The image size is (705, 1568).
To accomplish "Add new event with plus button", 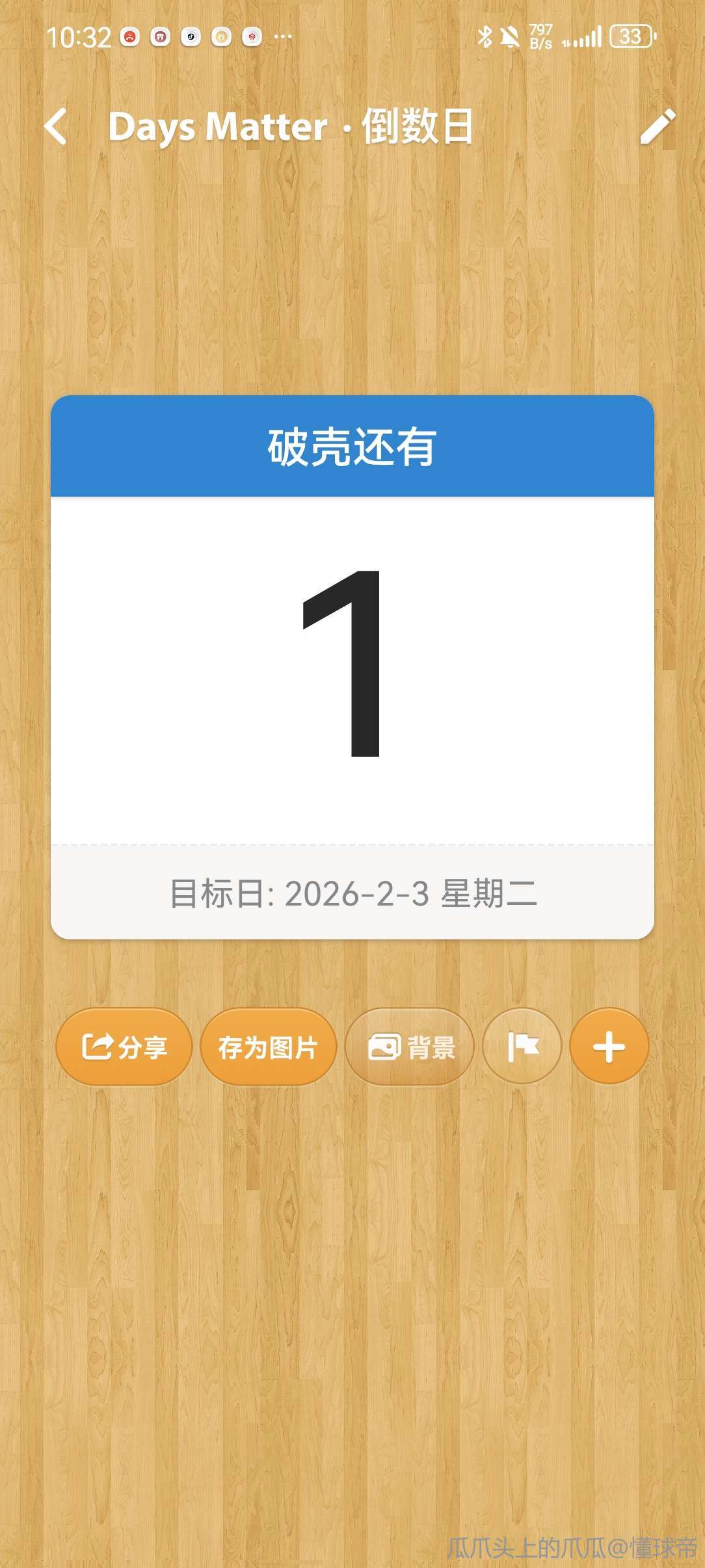I will pyautogui.click(x=609, y=1047).
